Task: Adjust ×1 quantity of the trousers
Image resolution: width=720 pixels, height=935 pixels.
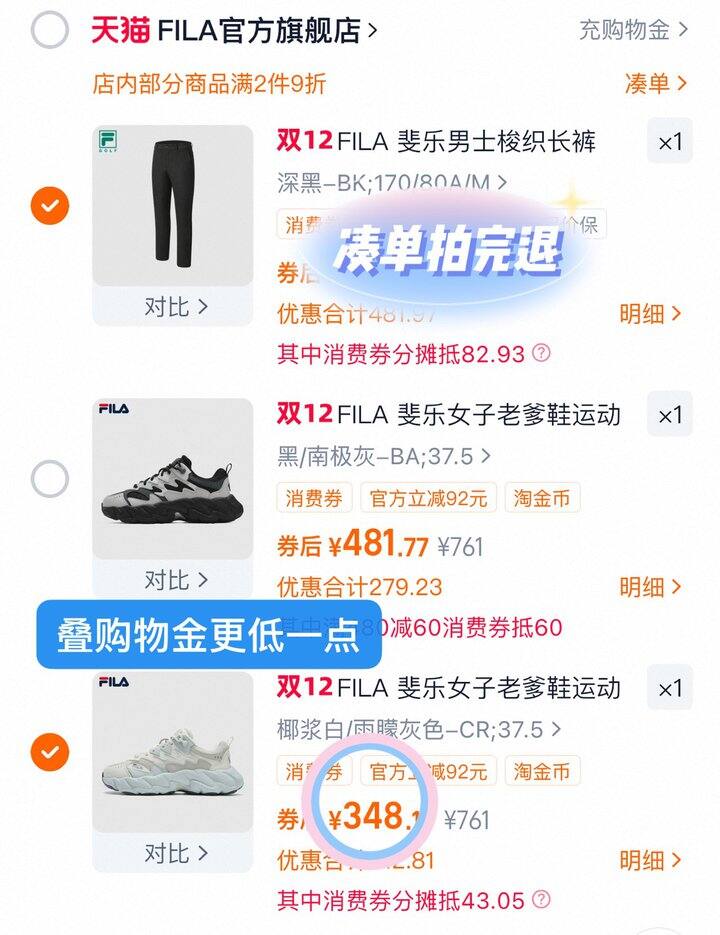Action: (x=669, y=142)
